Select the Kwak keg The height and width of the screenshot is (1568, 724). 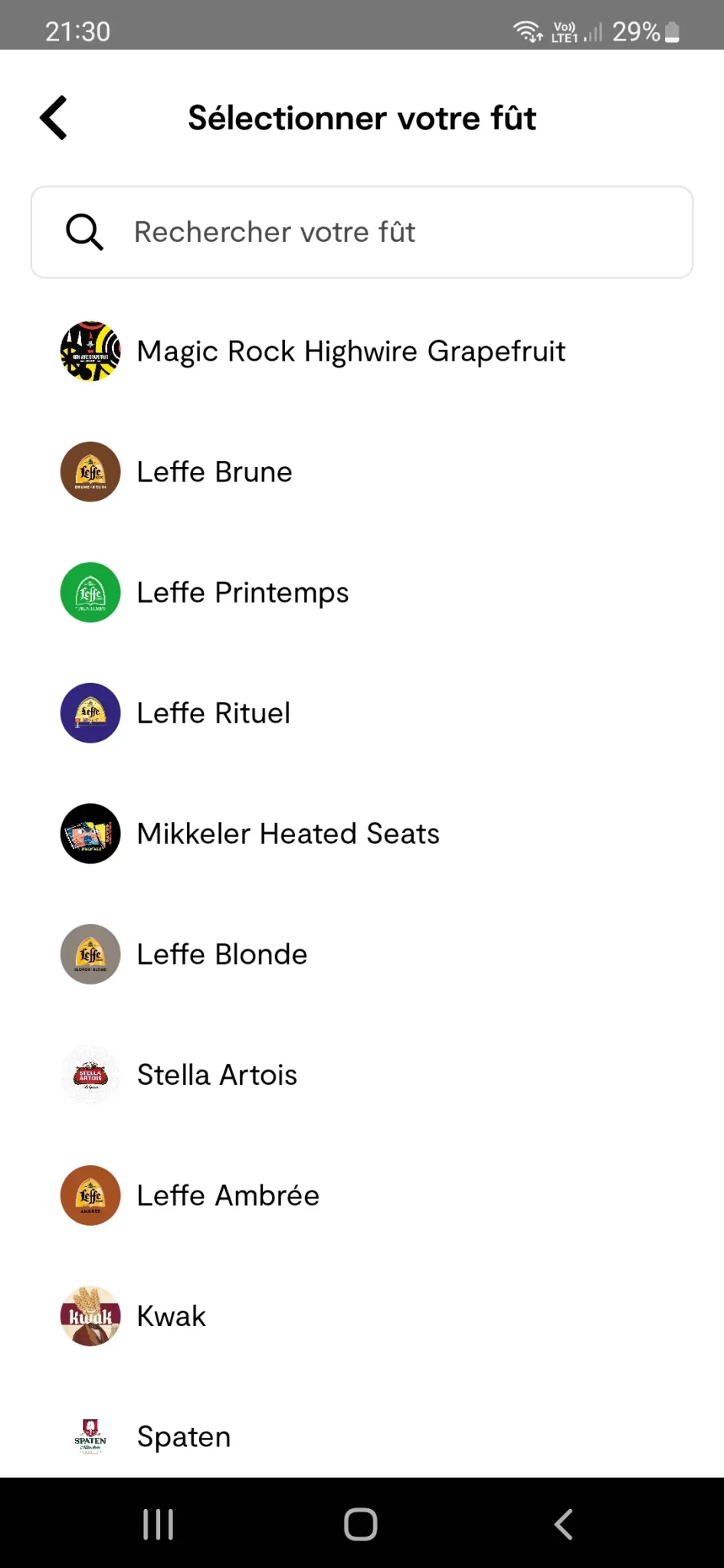[x=171, y=1316]
